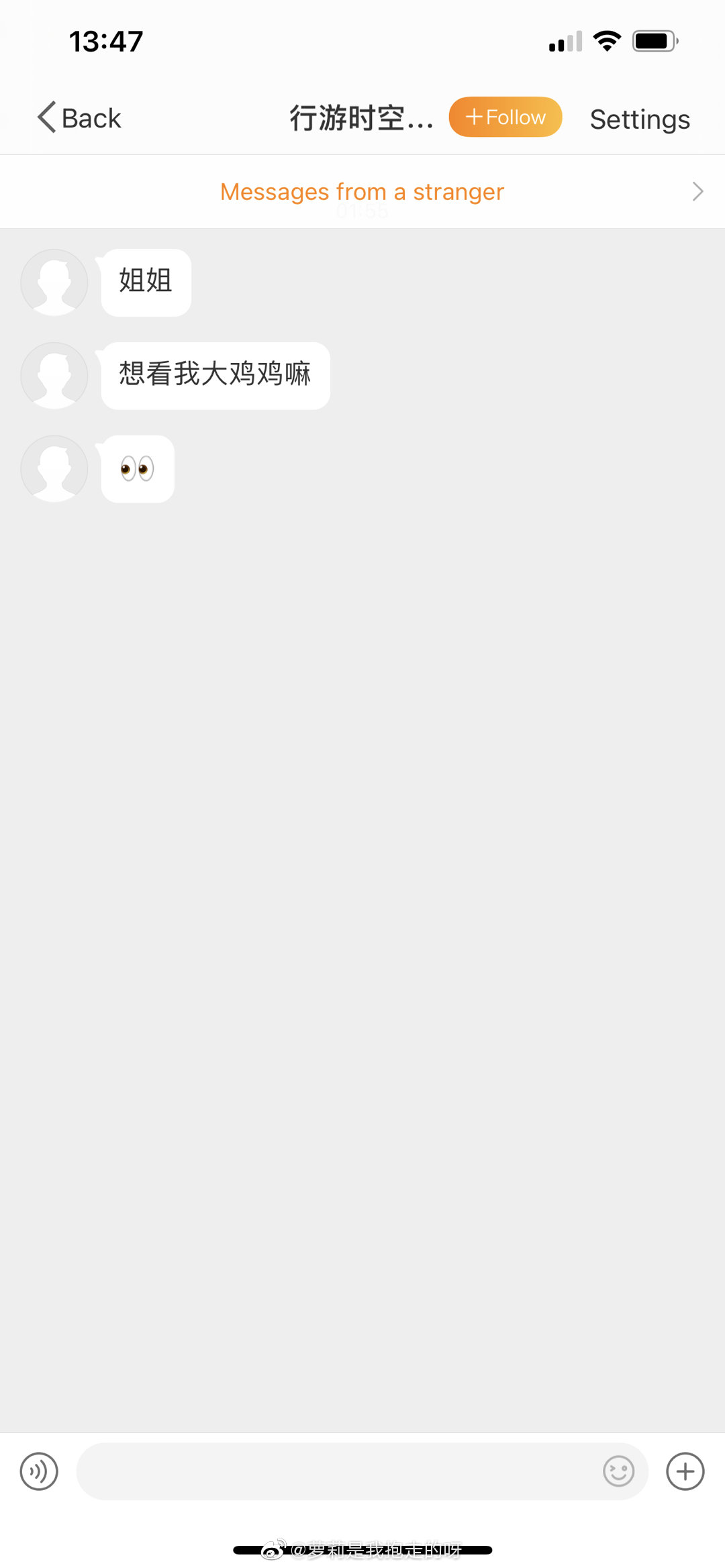The image size is (725, 1568).
Task: Expand the Messages from a stranger banner
Action: coord(362,192)
